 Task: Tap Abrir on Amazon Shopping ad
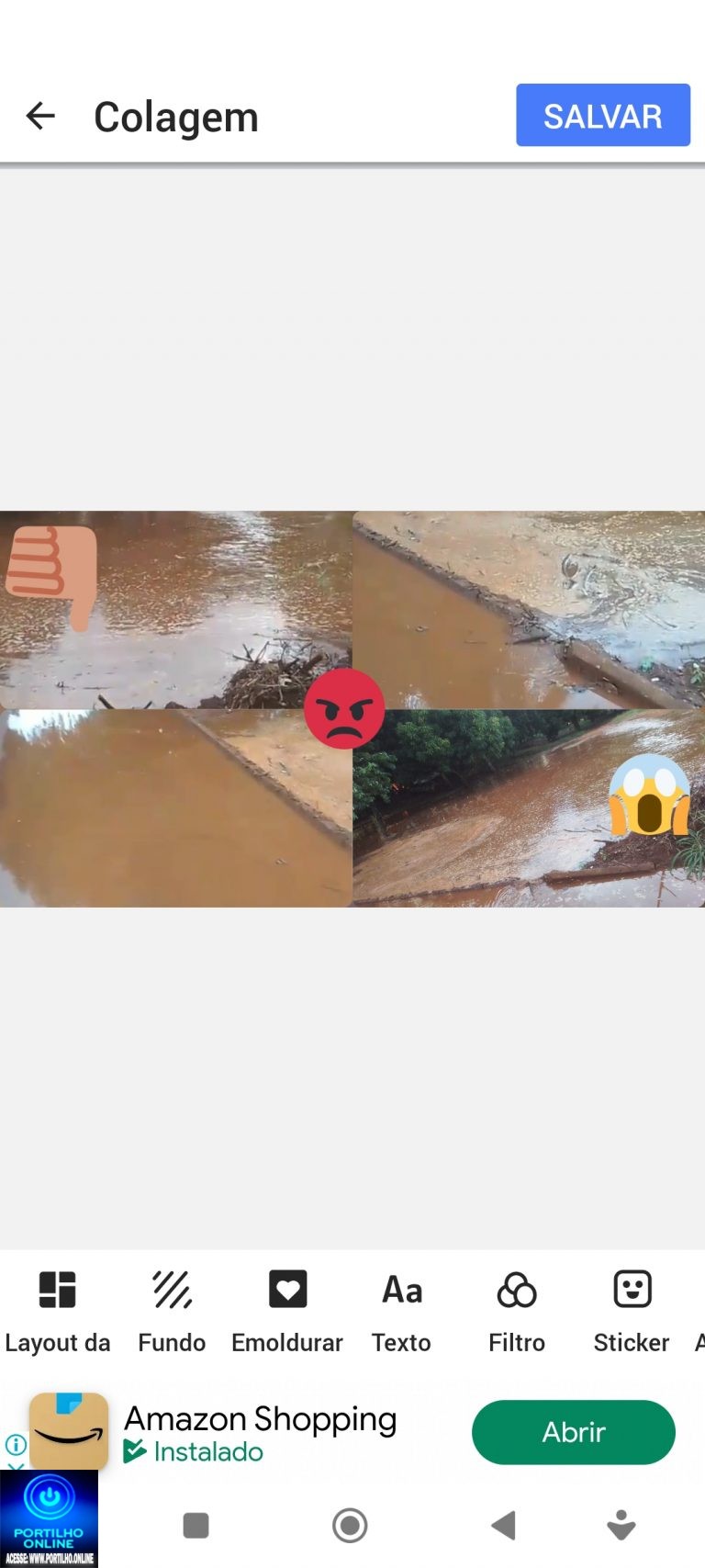point(573,1432)
